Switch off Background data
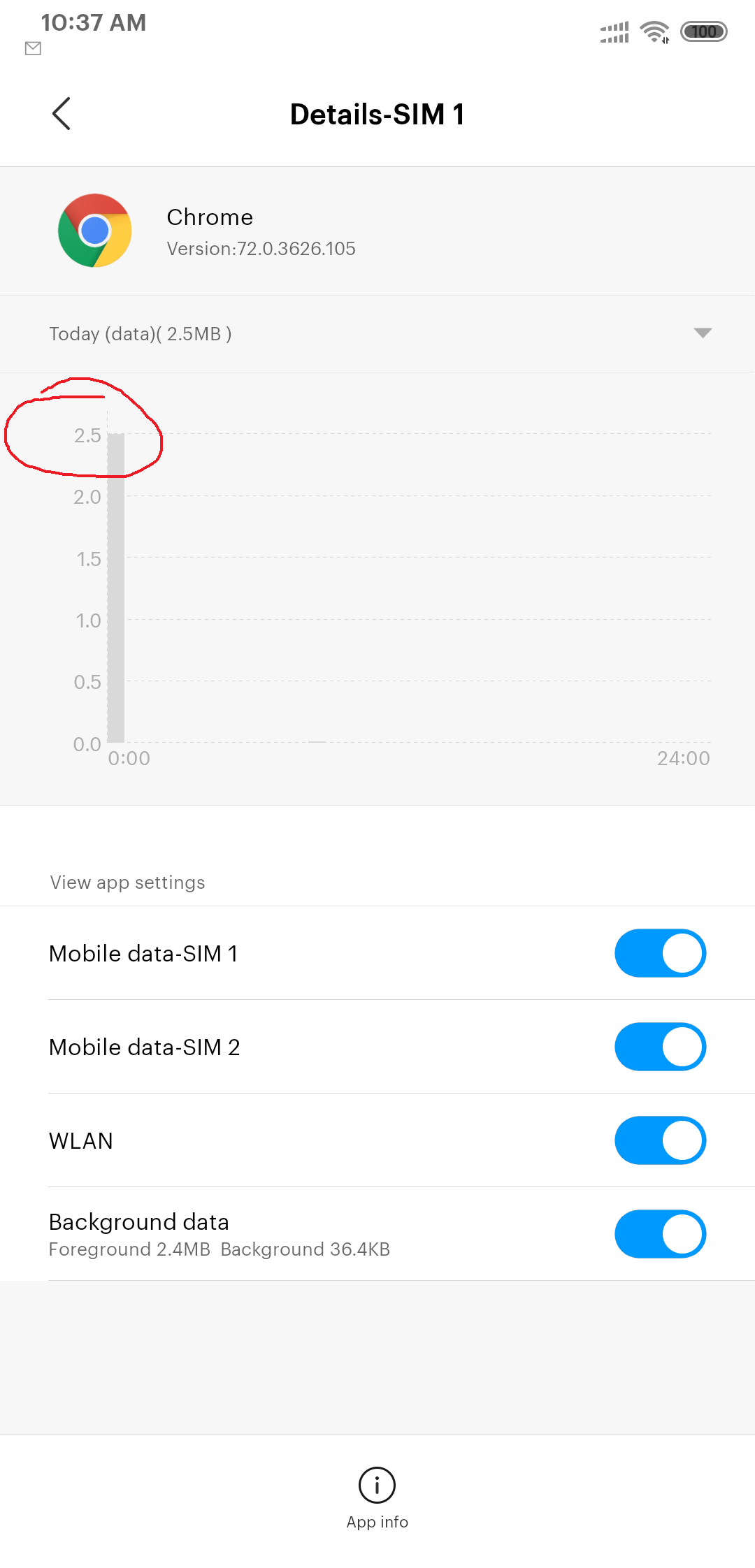 [x=660, y=1234]
